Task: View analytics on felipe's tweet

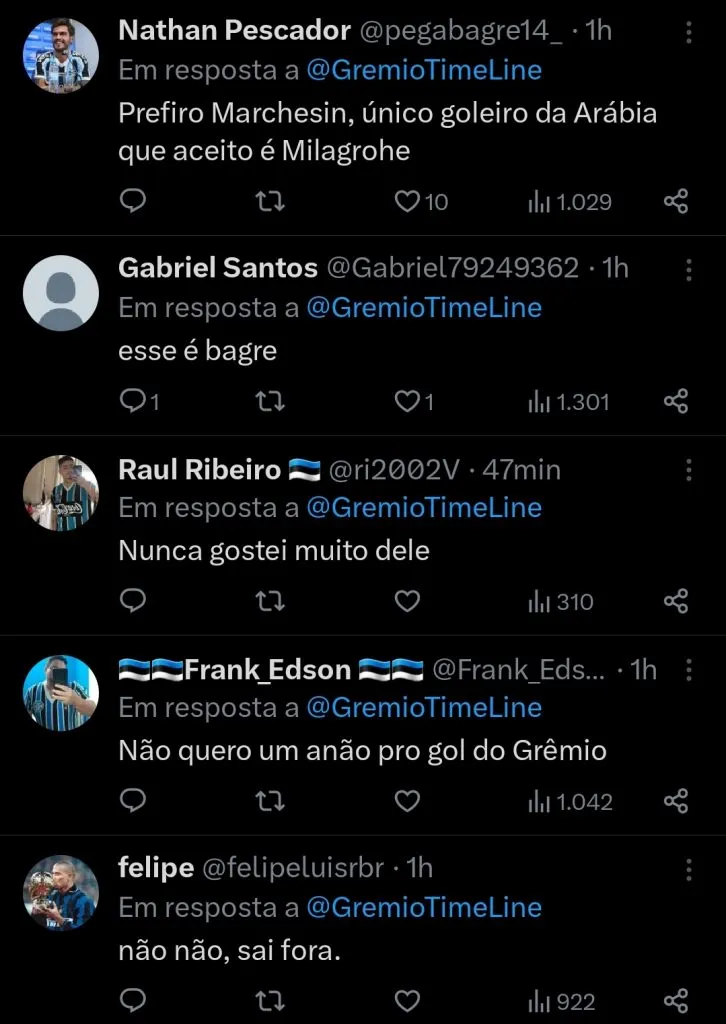Action: pos(537,999)
